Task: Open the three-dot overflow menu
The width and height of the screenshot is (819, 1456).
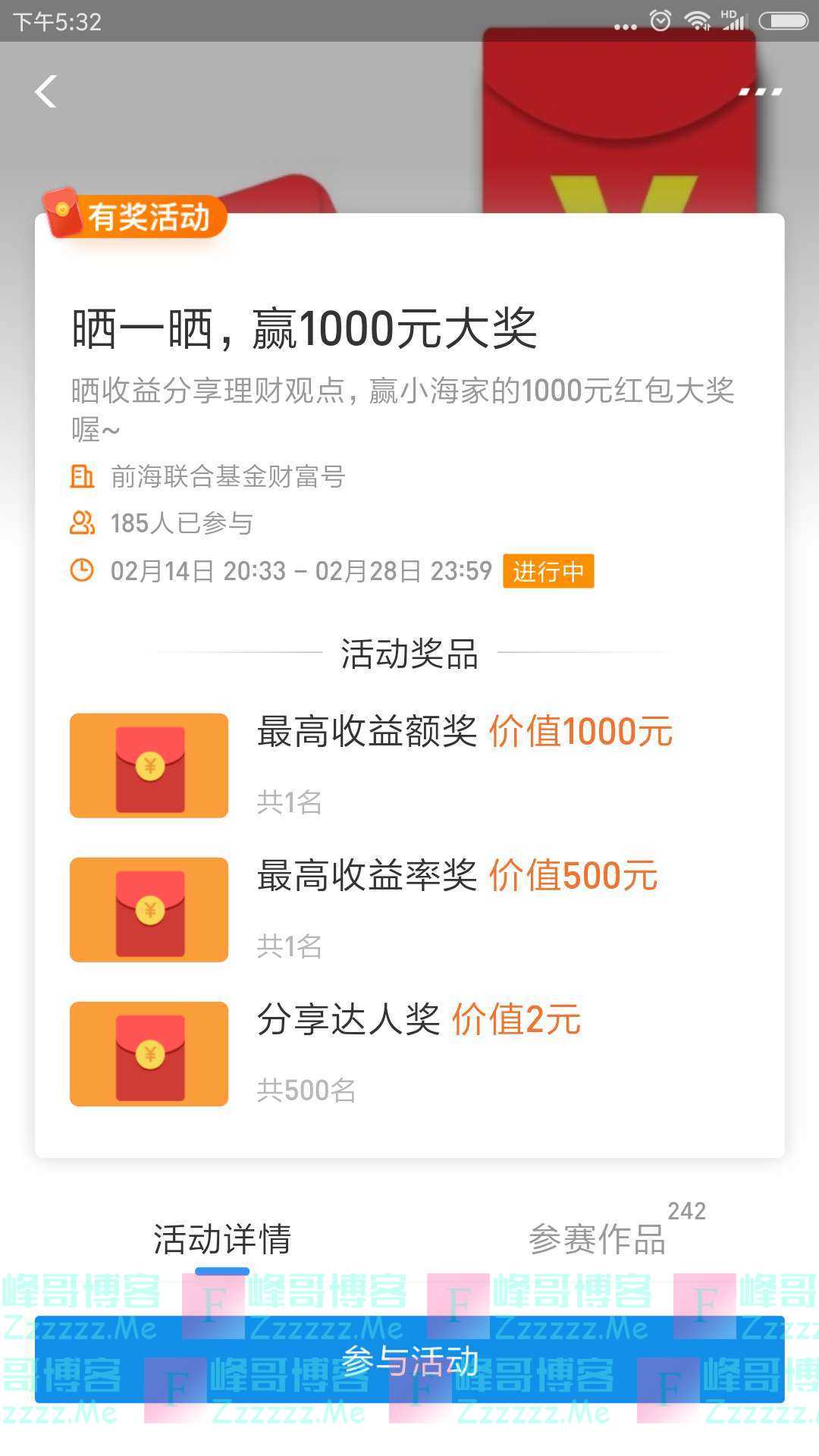Action: click(x=760, y=92)
